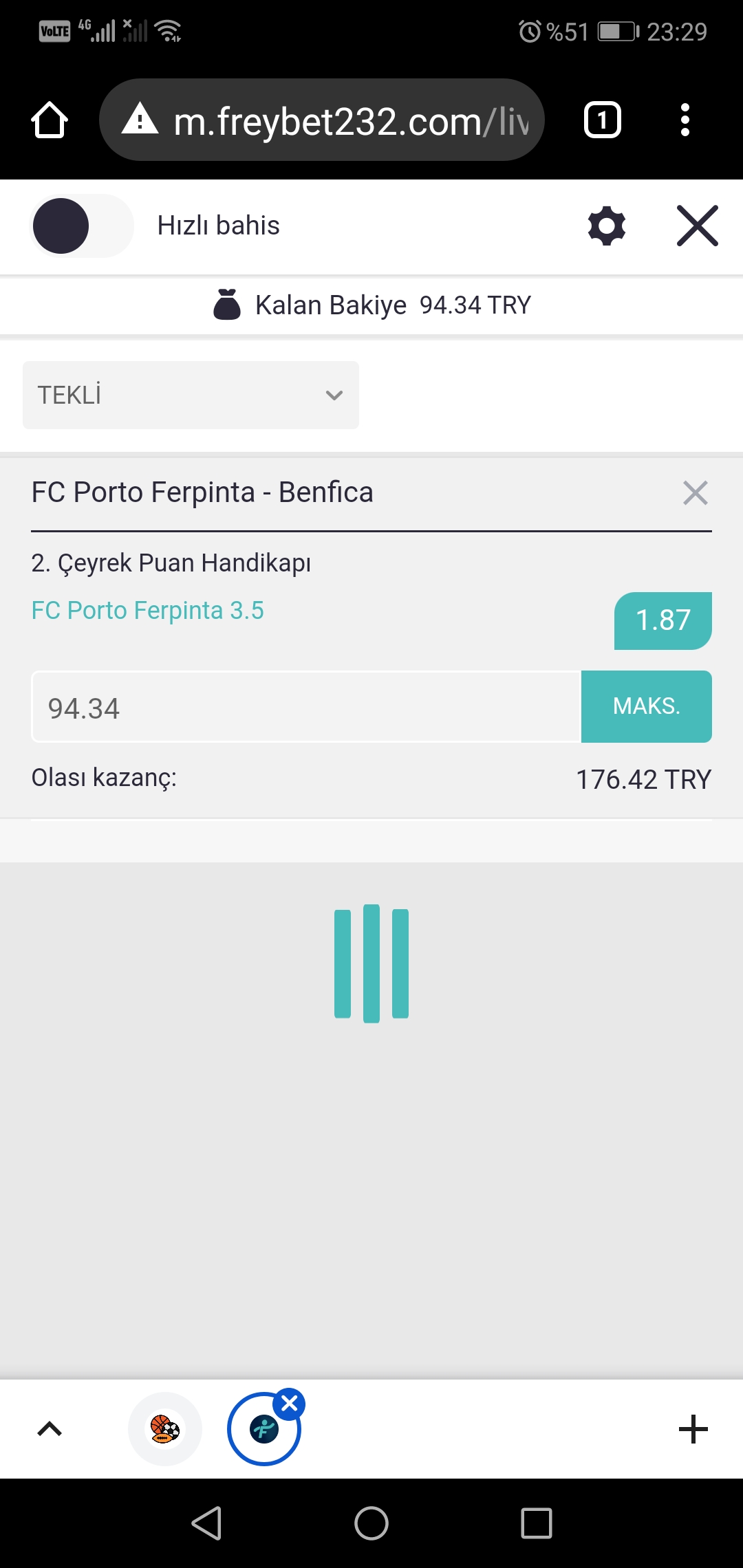Screen dimensions: 743x1568
Task: Toggle the Hızlı bahis switch
Action: (83, 226)
